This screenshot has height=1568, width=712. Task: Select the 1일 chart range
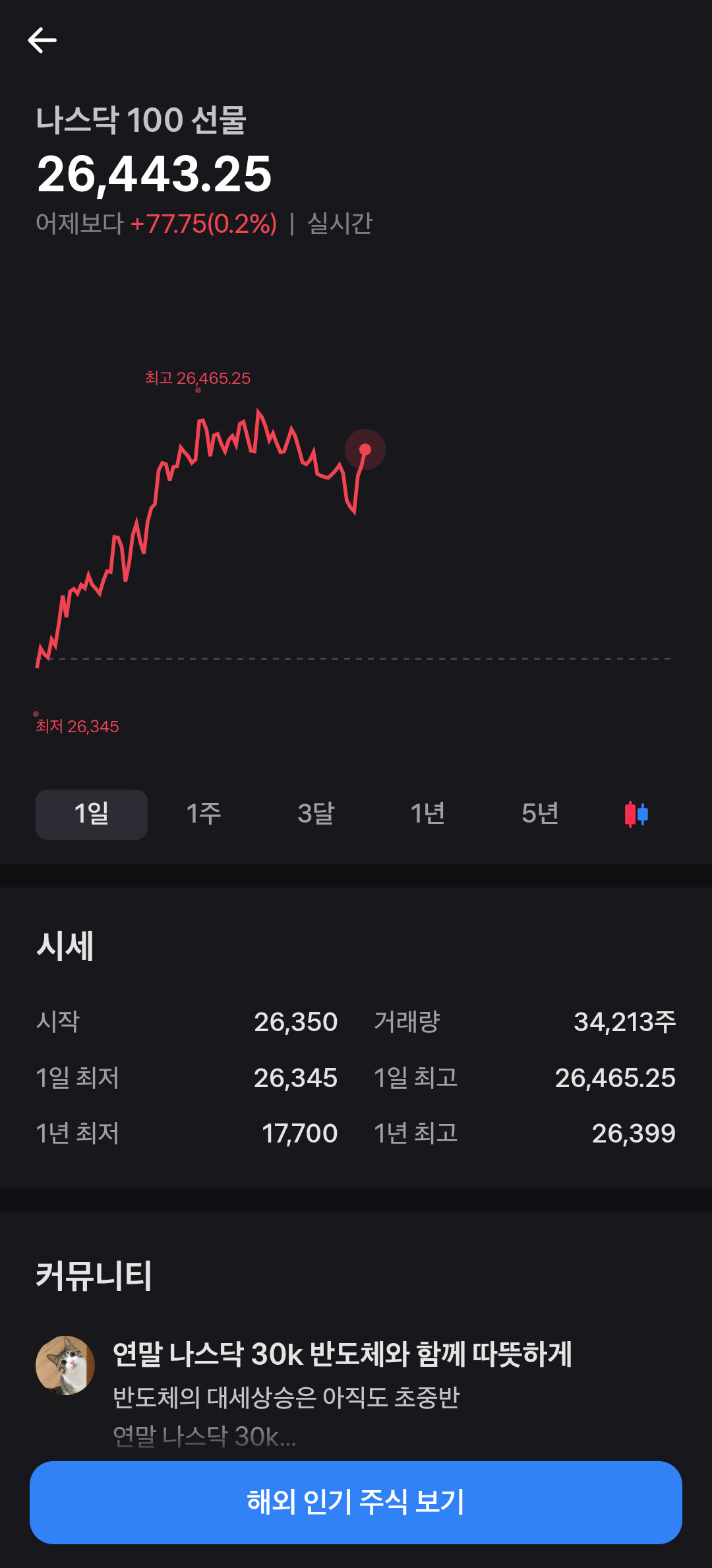pos(92,814)
